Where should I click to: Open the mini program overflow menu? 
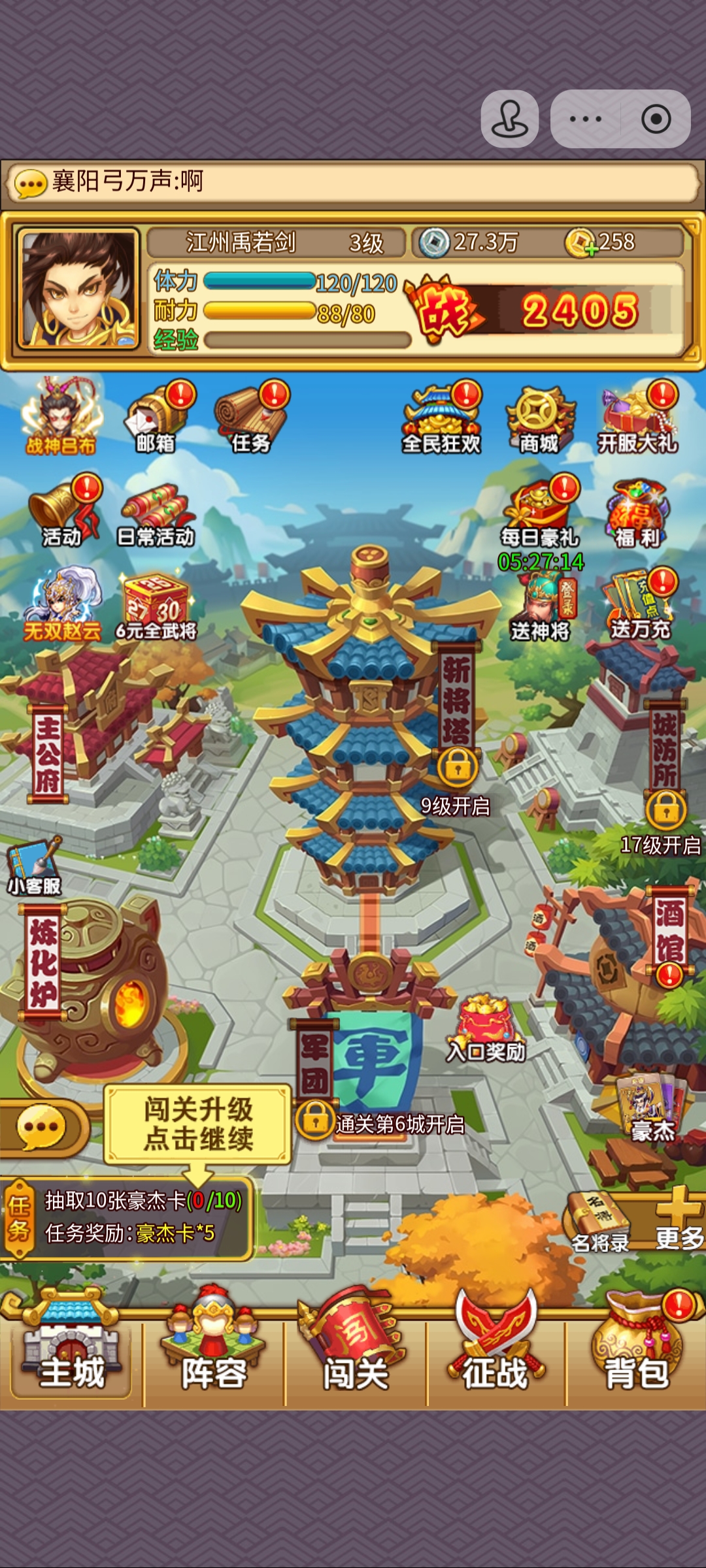point(585,119)
